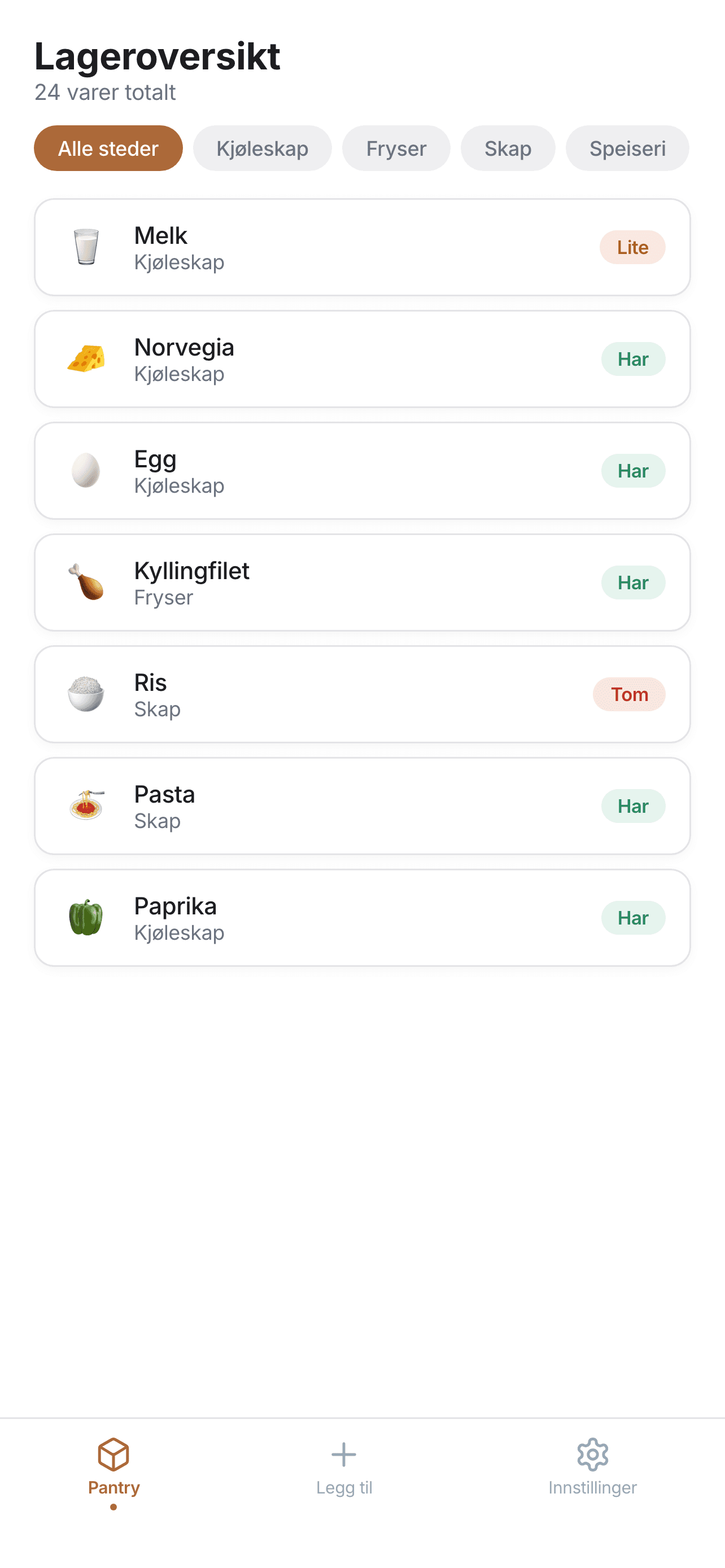This screenshot has width=725, height=1568.
Task: Toggle the Lite status badge on Melk
Action: [632, 247]
